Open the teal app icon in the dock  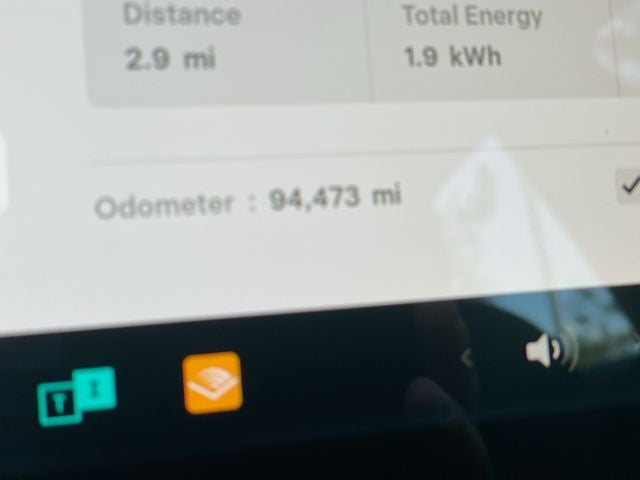(x=76, y=395)
